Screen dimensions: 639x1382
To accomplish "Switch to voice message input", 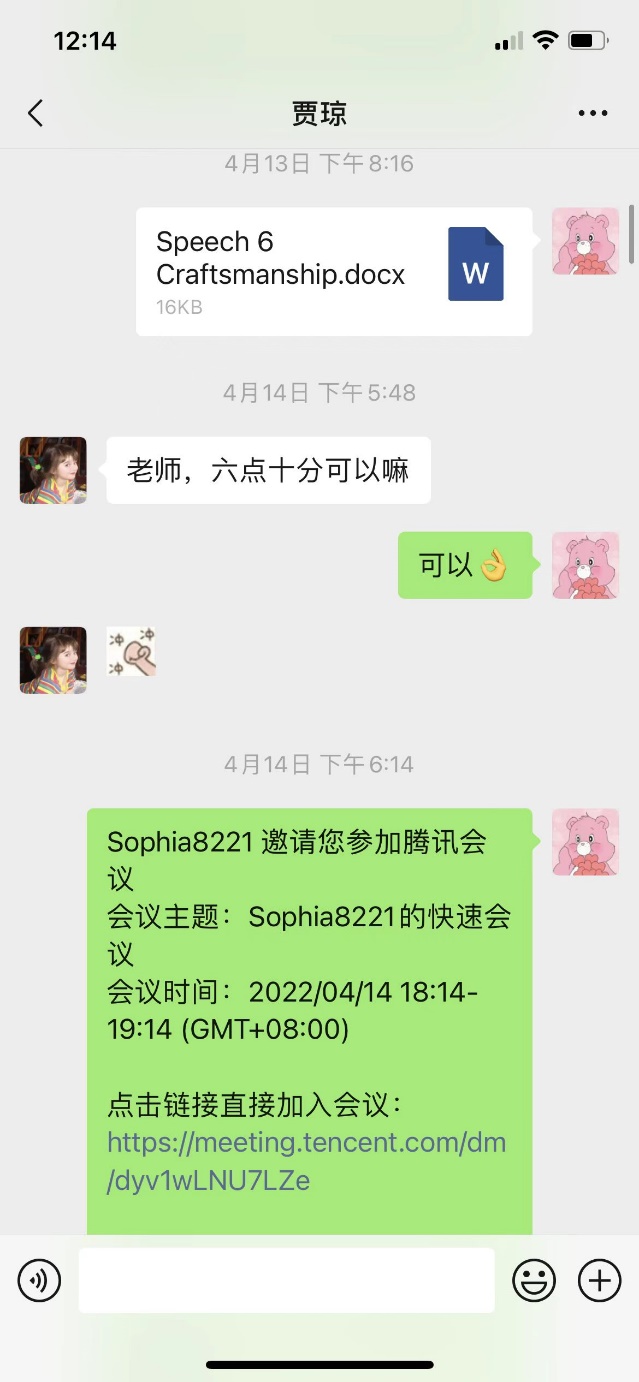I will pyautogui.click(x=40, y=1280).
